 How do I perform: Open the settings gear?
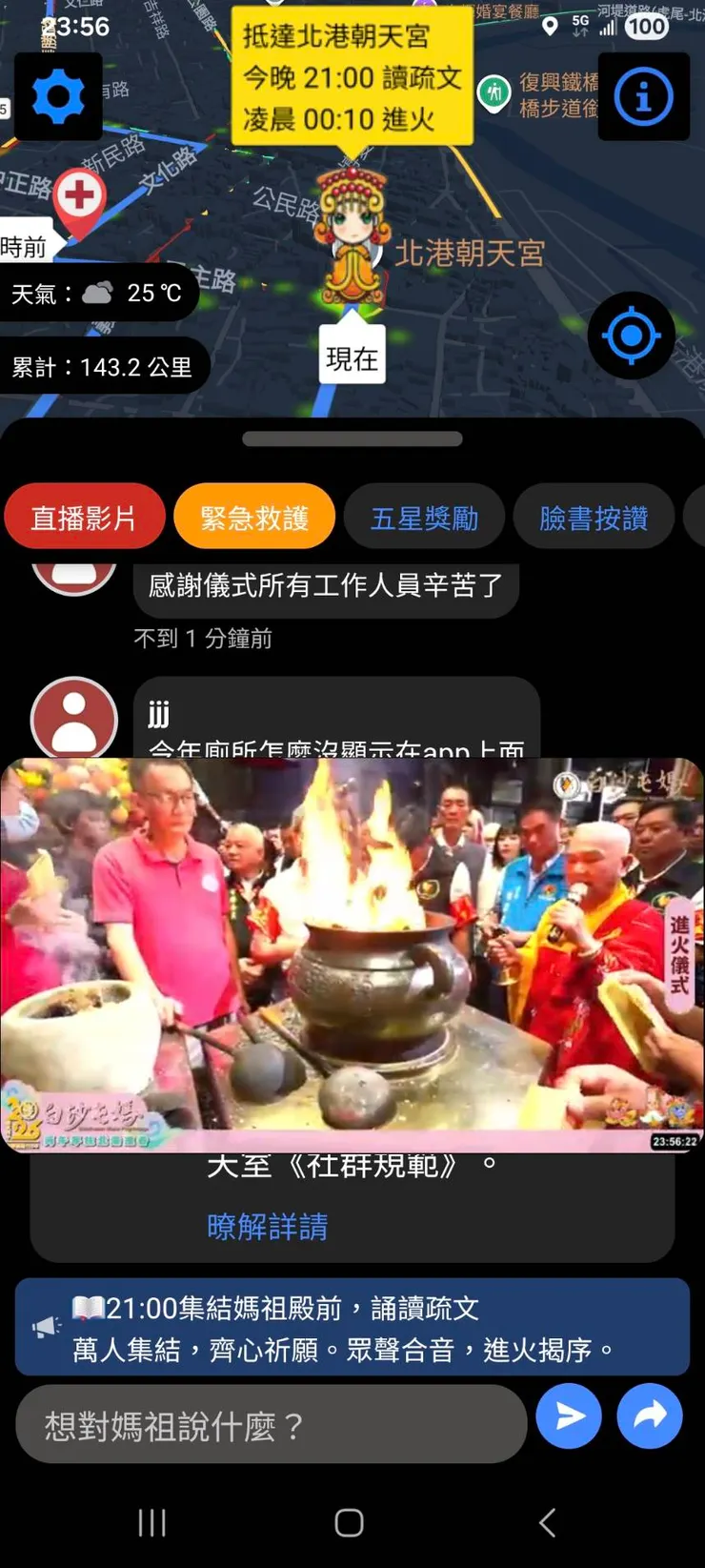point(57,97)
